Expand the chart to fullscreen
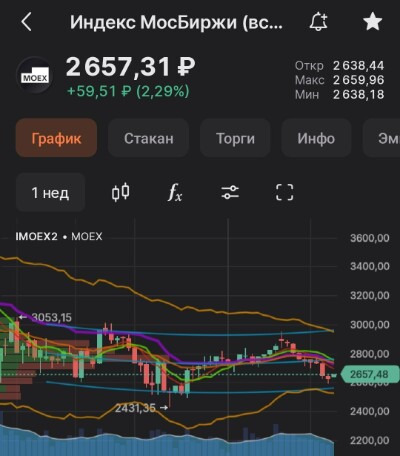Image resolution: width=400 pixels, height=456 pixels. [285, 192]
